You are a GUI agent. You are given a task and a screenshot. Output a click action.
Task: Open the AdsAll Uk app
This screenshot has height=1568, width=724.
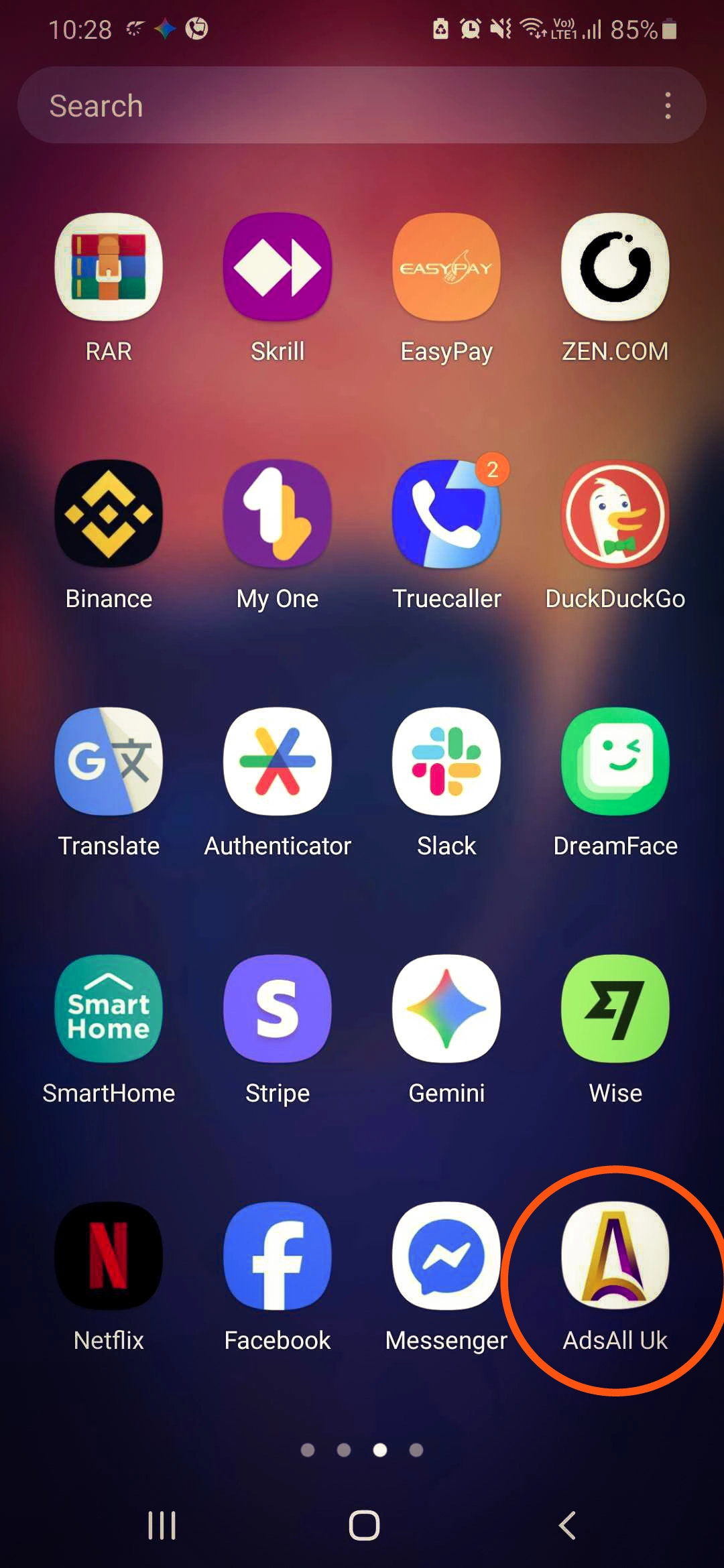pos(615,1256)
